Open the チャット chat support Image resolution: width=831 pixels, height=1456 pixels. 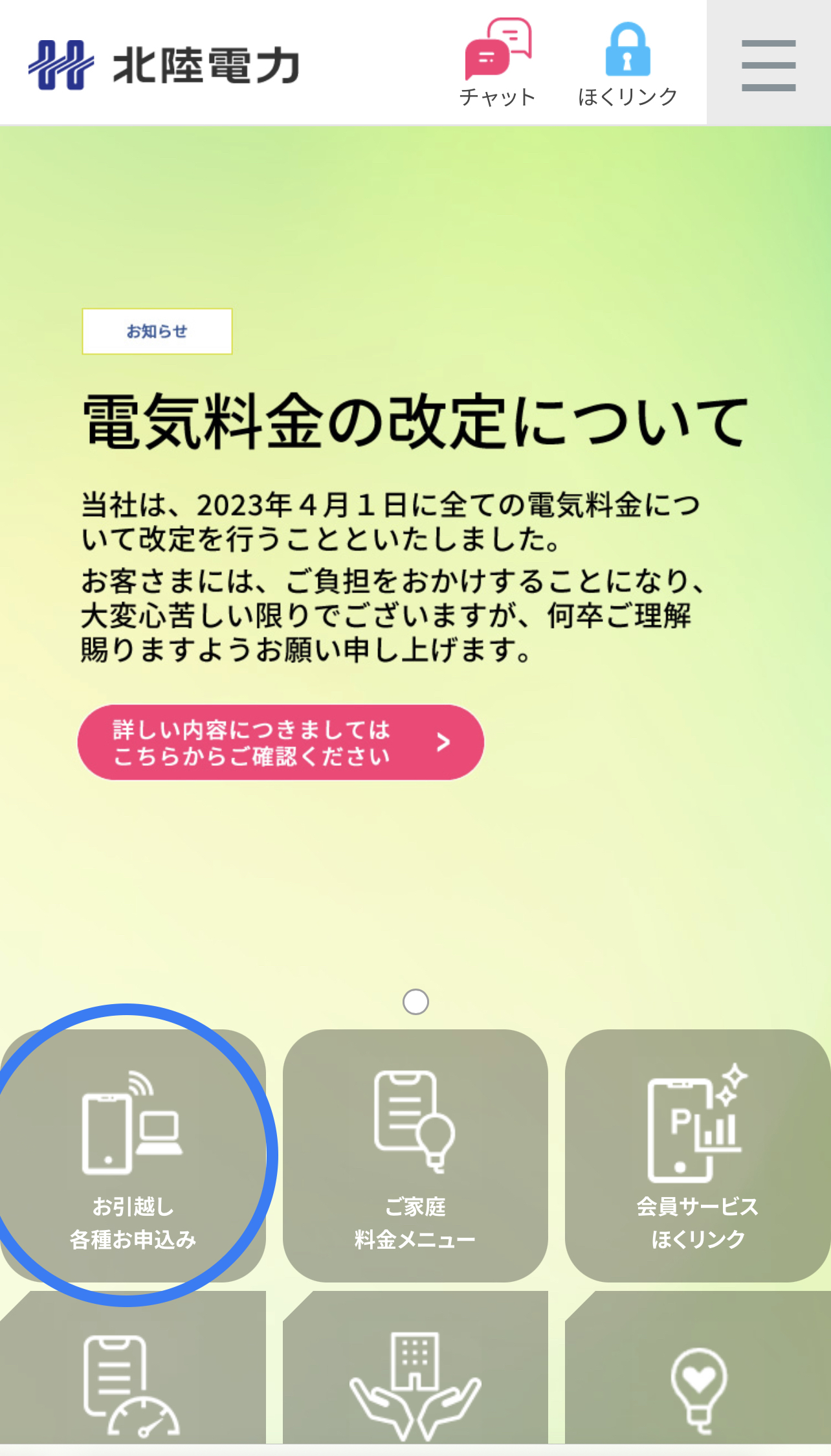pyautogui.click(x=497, y=63)
